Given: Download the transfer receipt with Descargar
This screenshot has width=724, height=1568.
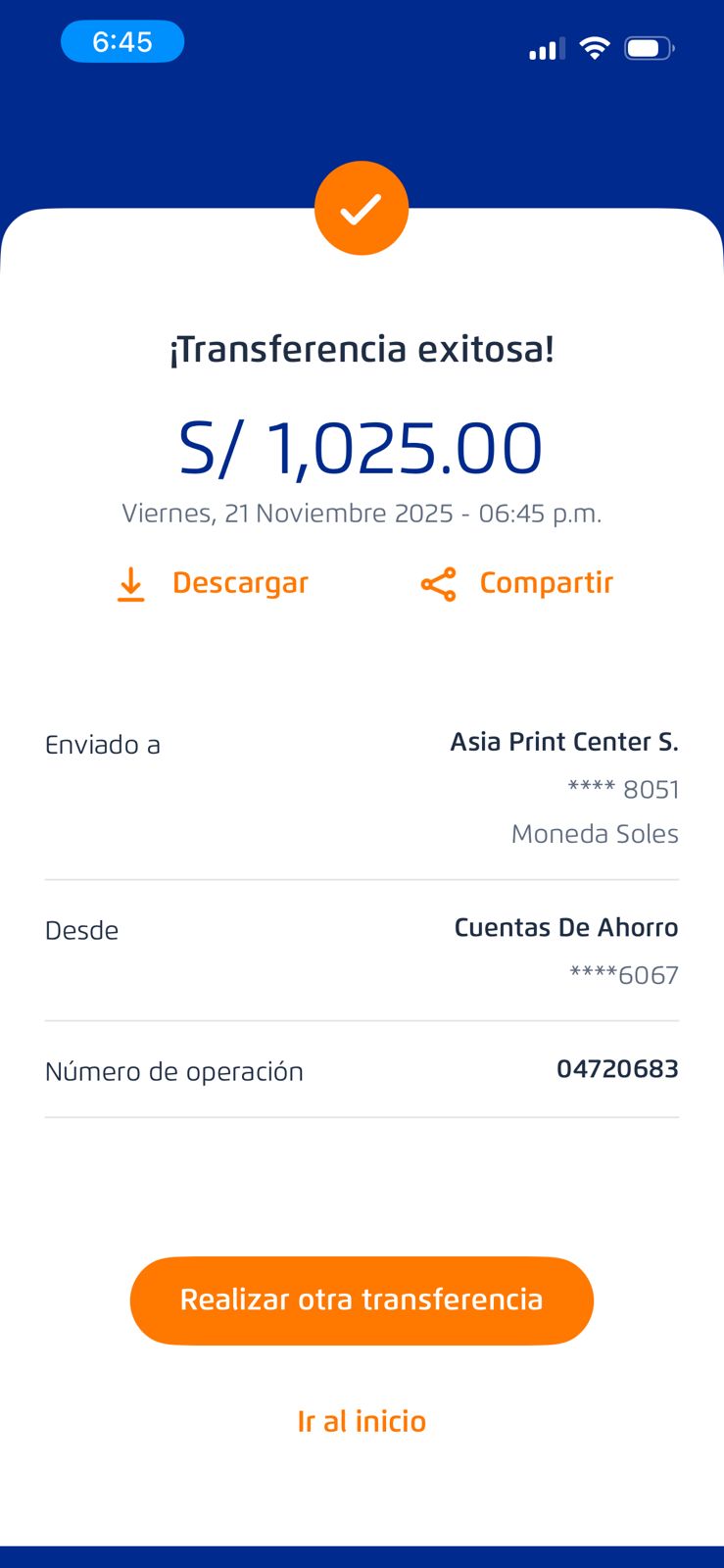Looking at the screenshot, I should (x=213, y=583).
